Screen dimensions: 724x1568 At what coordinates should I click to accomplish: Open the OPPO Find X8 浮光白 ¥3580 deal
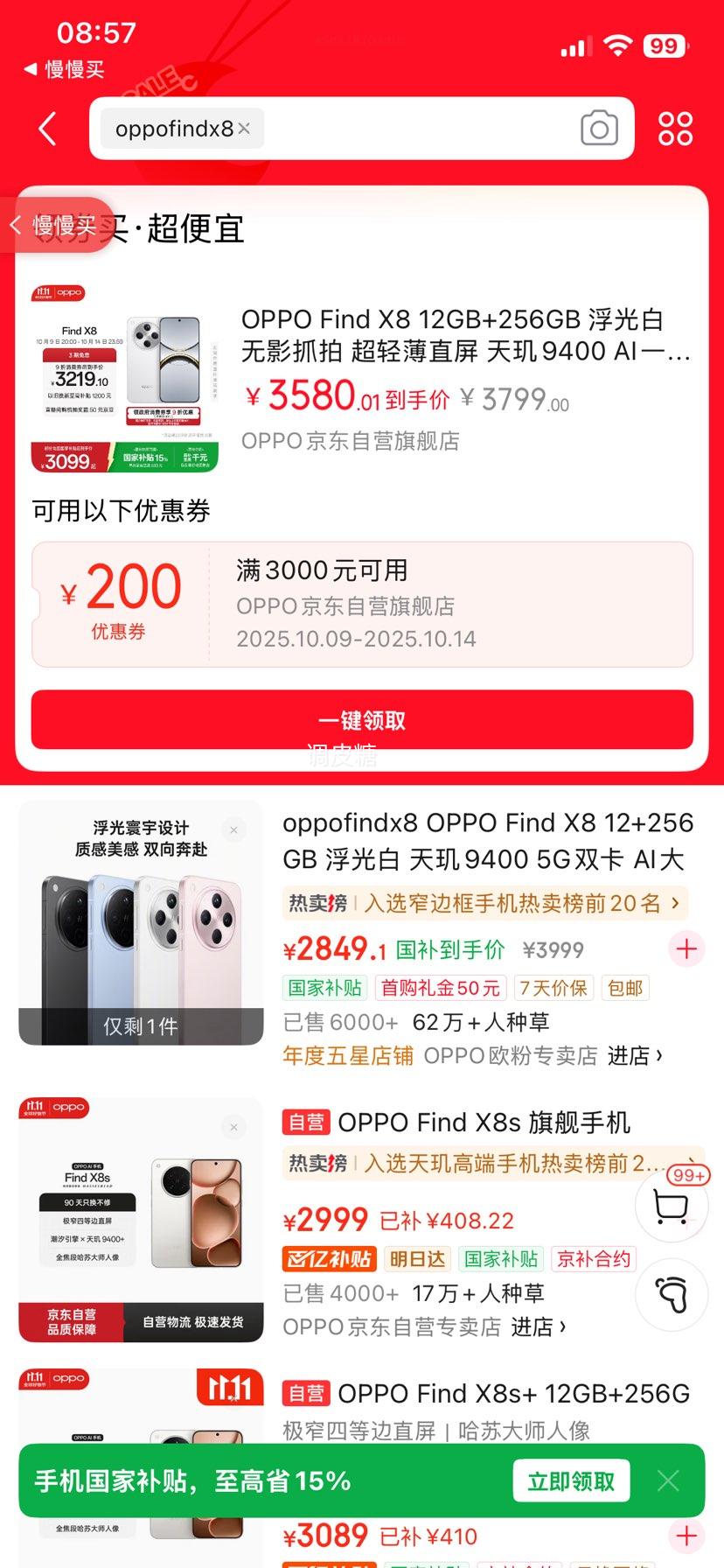pyautogui.click(x=463, y=335)
